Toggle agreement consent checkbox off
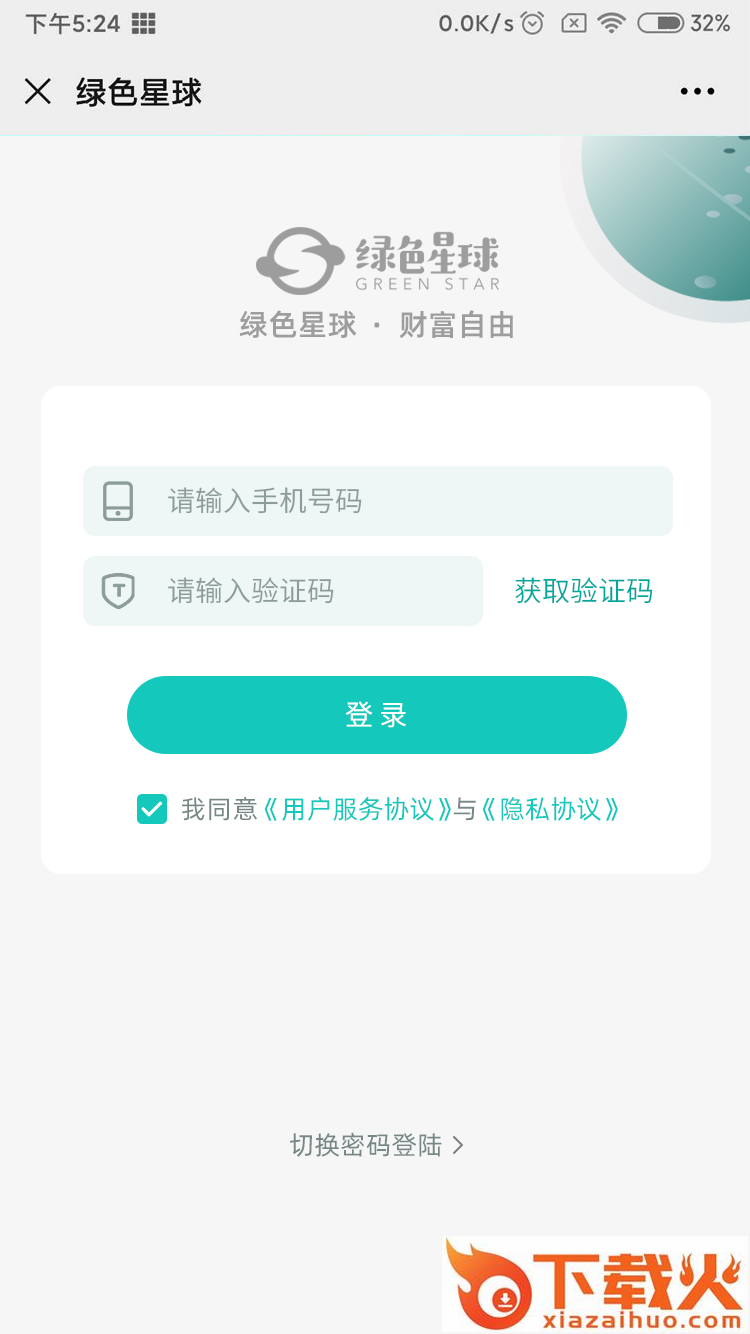Viewport: 750px width, 1334px height. (x=151, y=809)
